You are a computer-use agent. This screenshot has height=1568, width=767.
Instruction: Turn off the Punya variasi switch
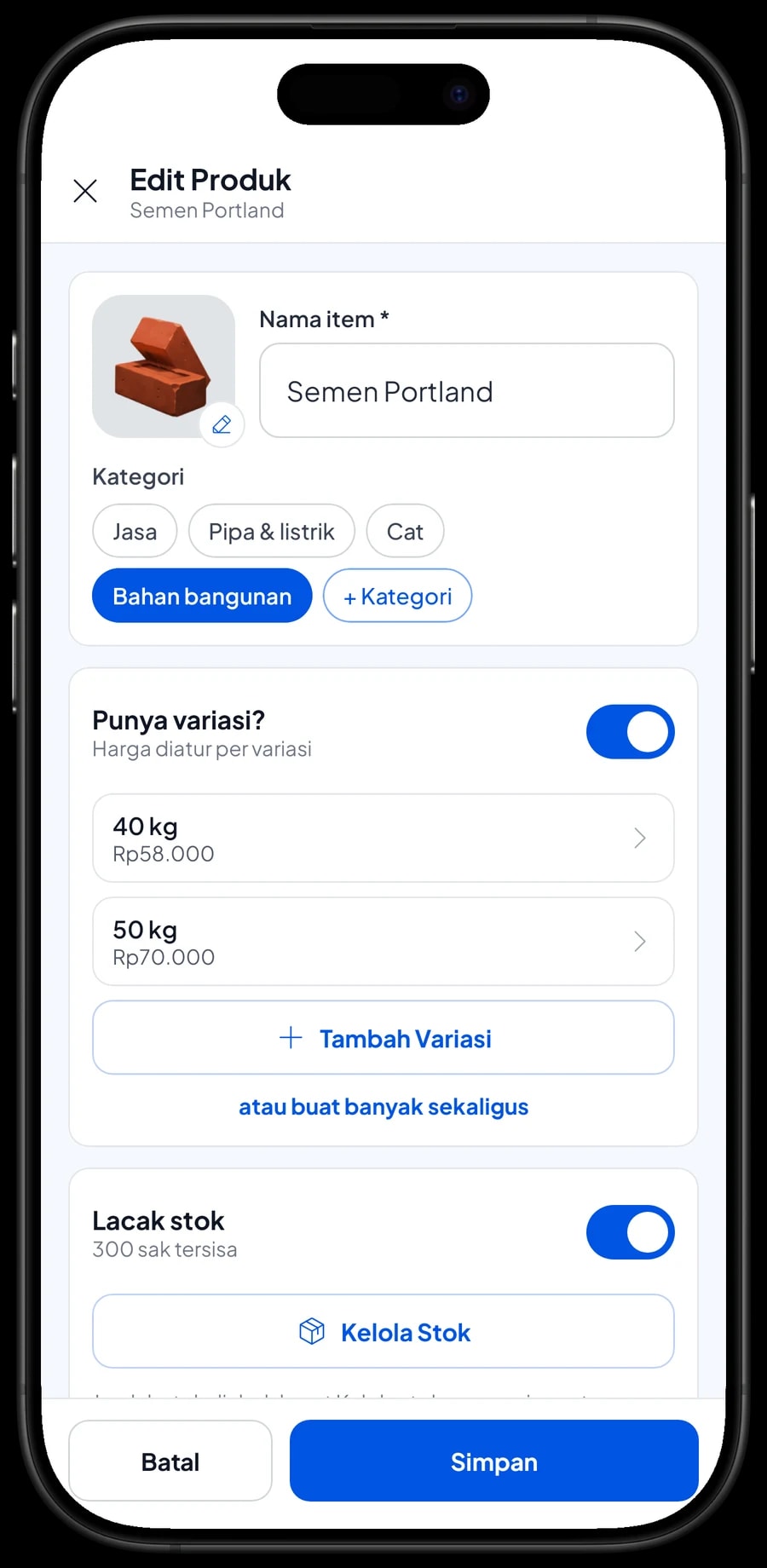click(630, 732)
